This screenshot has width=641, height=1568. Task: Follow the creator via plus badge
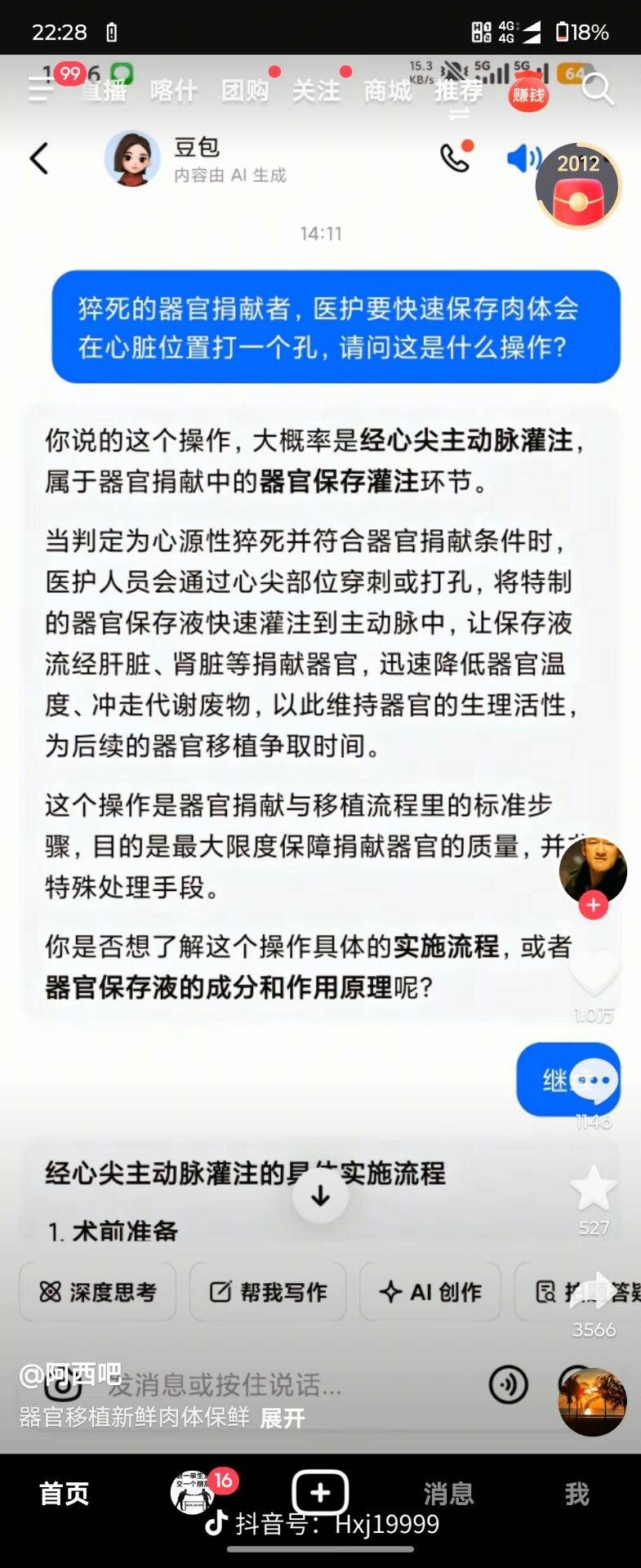click(x=593, y=905)
